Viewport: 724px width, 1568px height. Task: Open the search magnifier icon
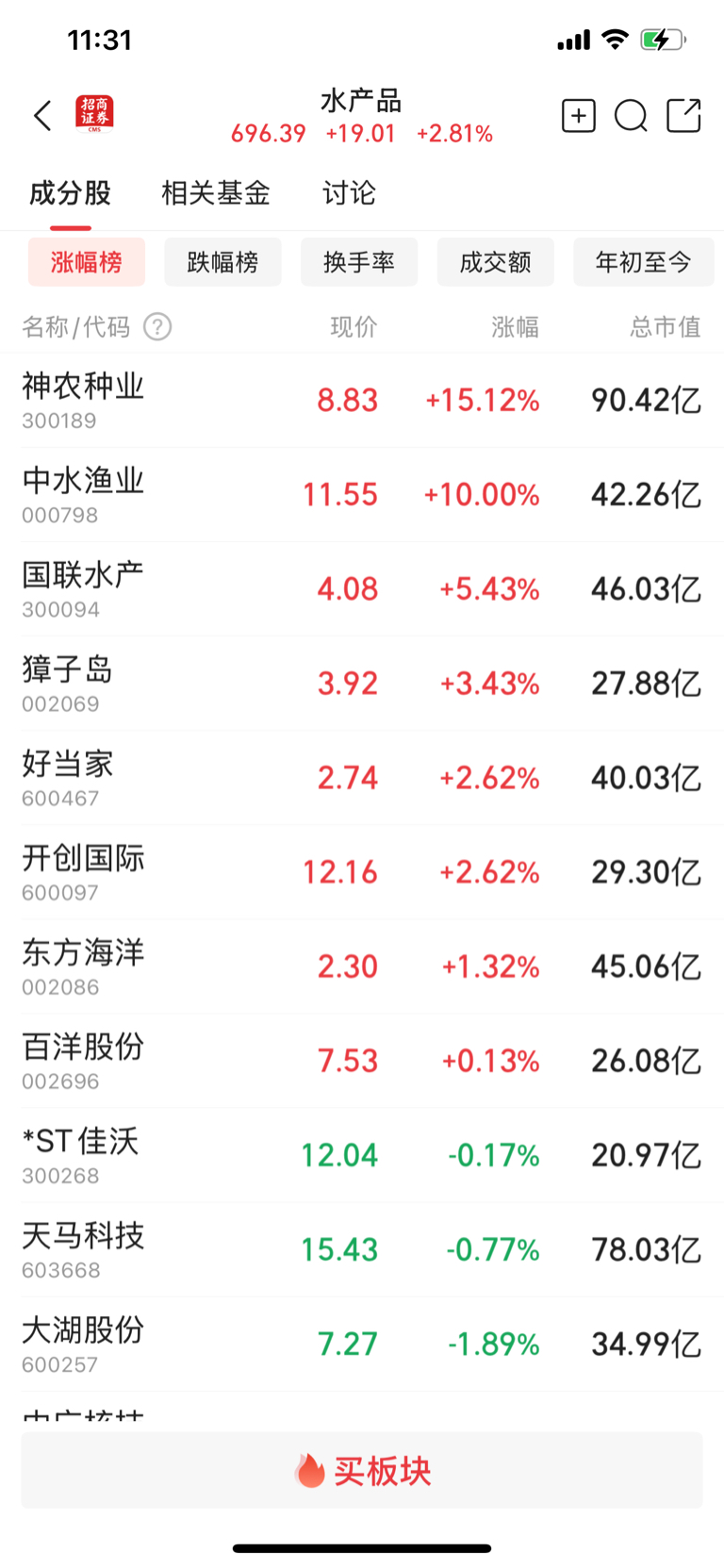pos(631,116)
